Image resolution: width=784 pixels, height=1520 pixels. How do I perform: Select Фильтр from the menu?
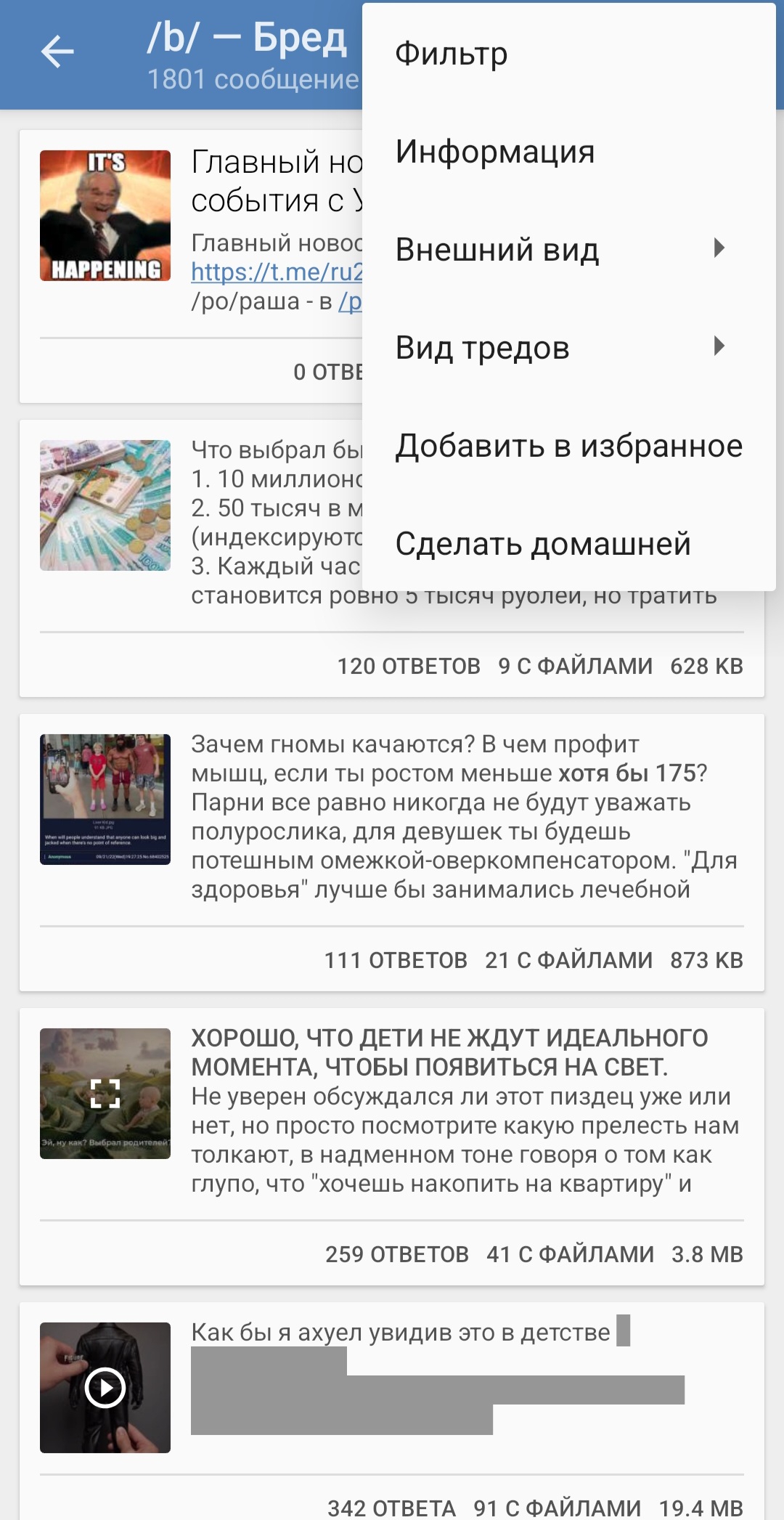pos(451,54)
